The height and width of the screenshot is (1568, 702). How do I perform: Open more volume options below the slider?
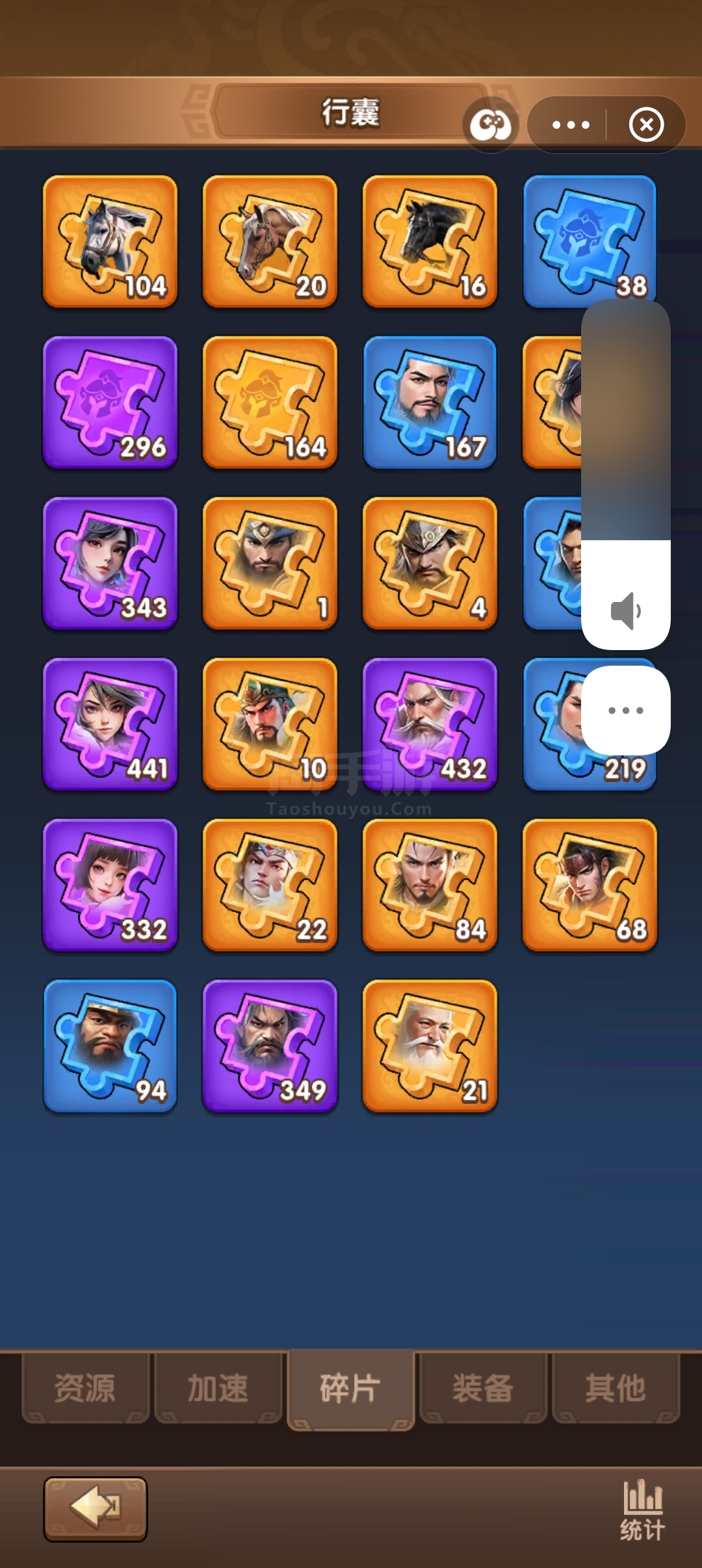point(625,710)
